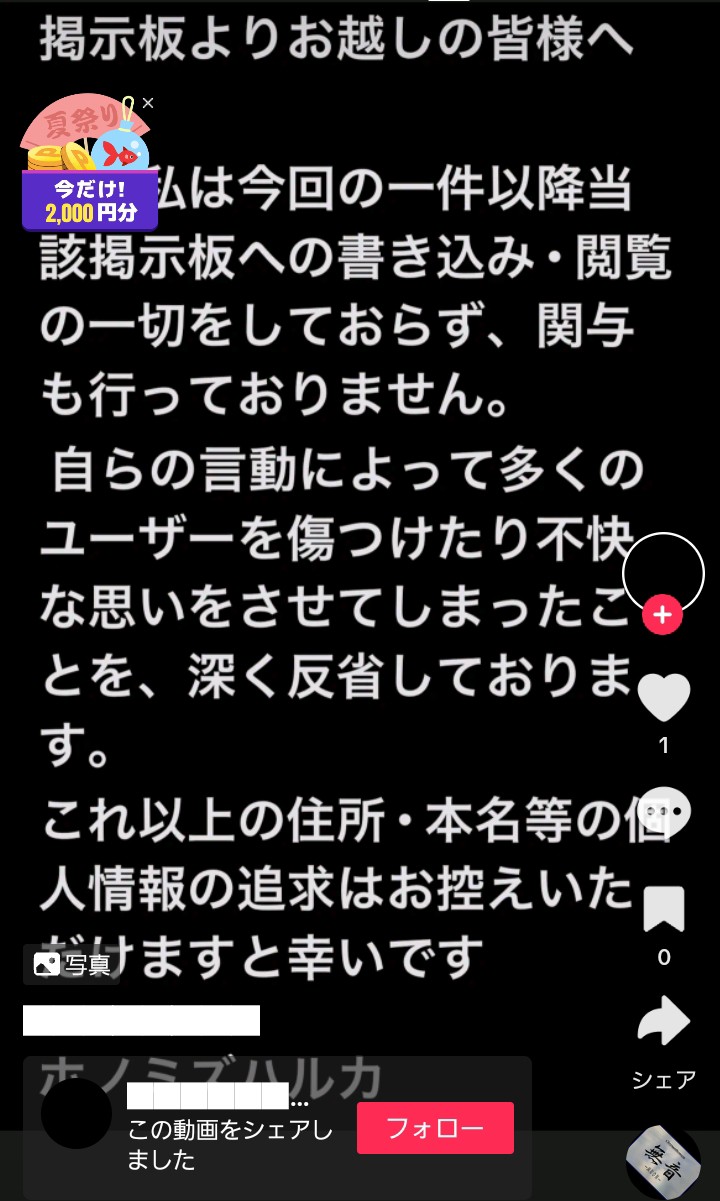Open the 今だけ 2,000円分 promotion

click(x=89, y=198)
